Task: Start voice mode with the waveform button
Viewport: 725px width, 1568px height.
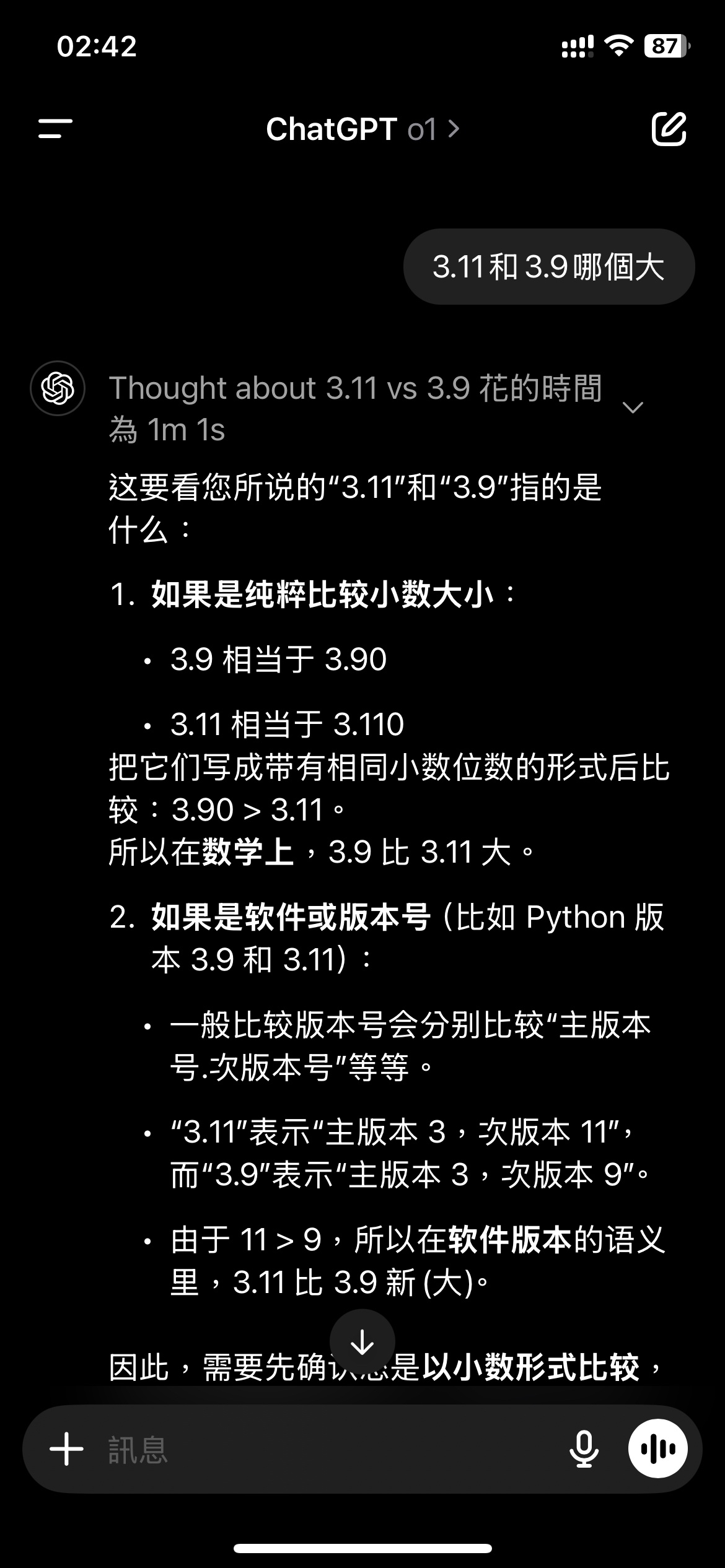Action: coord(658,1449)
